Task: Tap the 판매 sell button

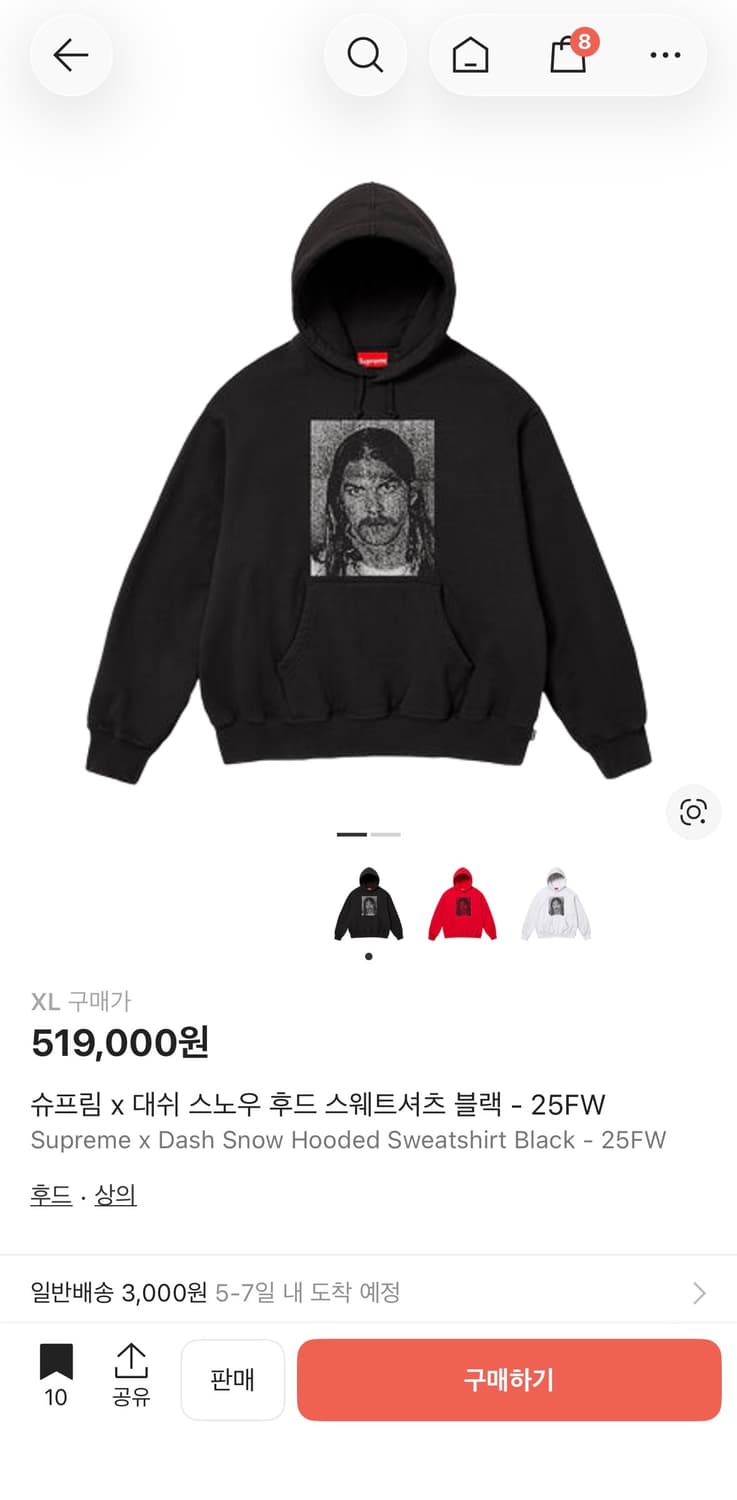Action: [233, 1380]
